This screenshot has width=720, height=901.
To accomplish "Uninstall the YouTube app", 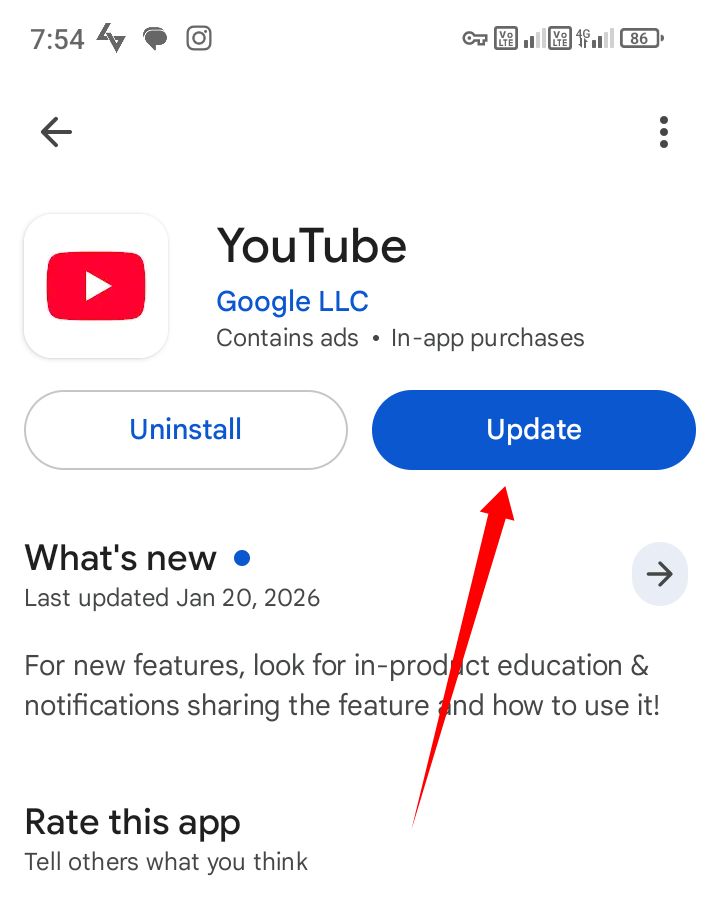I will [186, 430].
